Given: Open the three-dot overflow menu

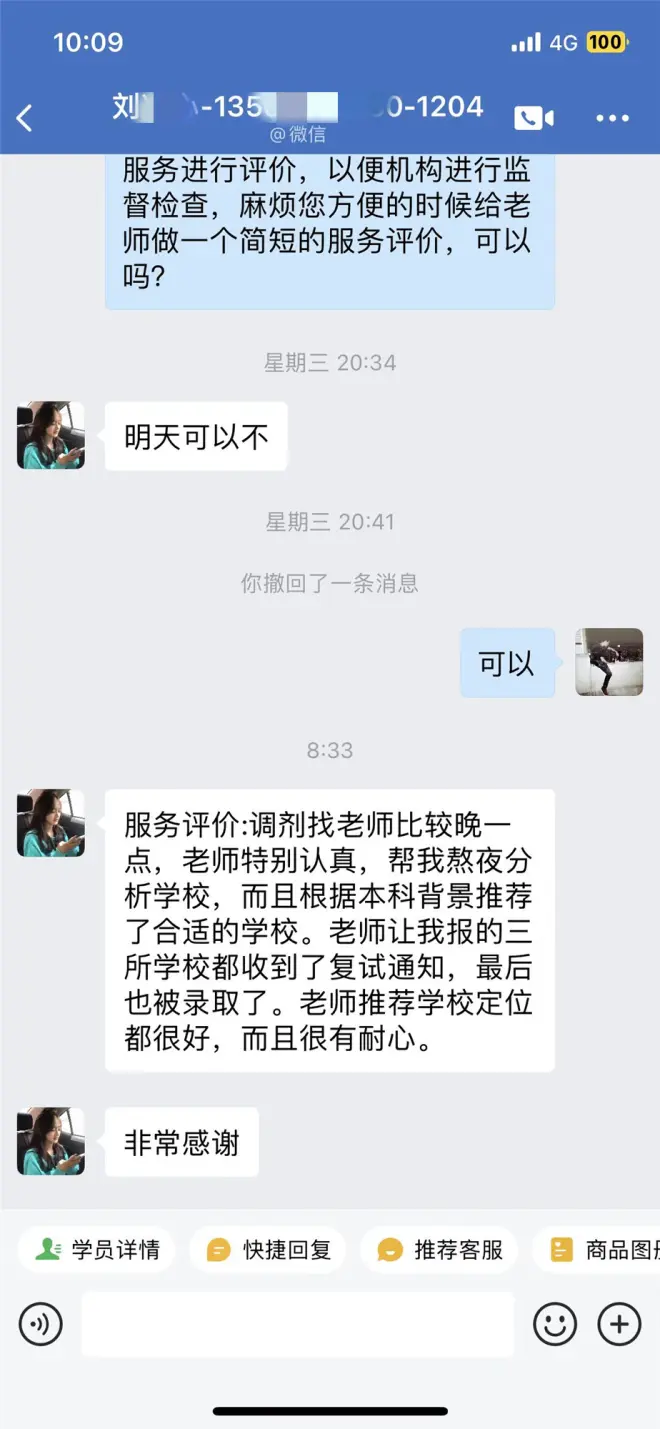Looking at the screenshot, I should [x=612, y=118].
